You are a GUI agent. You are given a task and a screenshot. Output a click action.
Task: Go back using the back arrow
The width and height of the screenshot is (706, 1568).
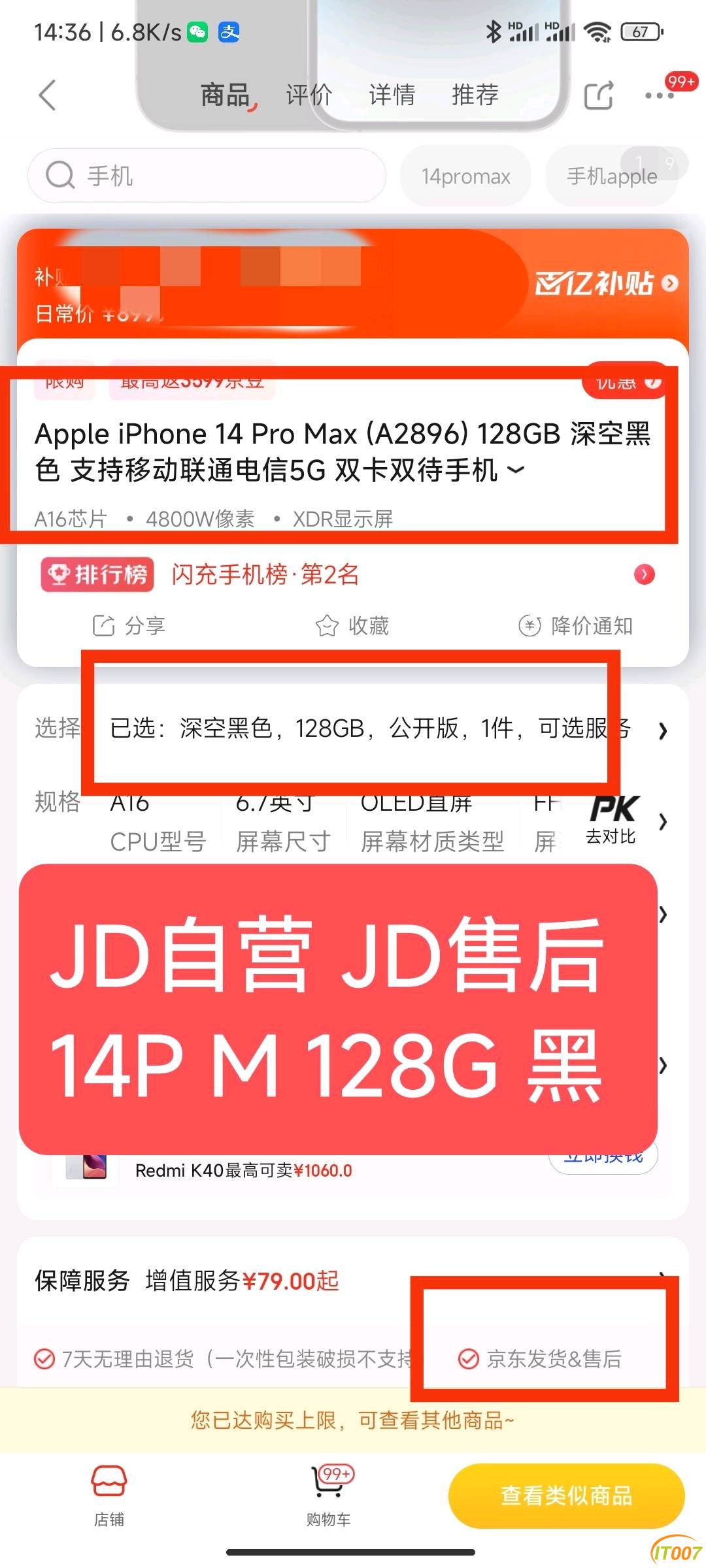coord(47,95)
